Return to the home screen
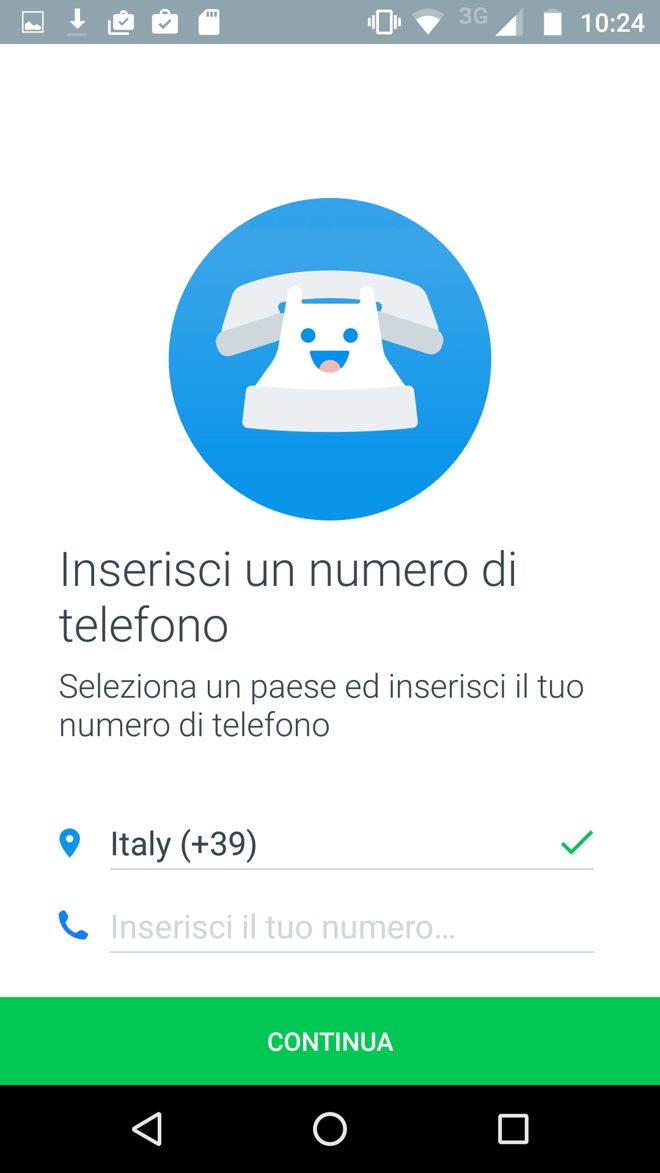The image size is (660, 1173). click(330, 1129)
